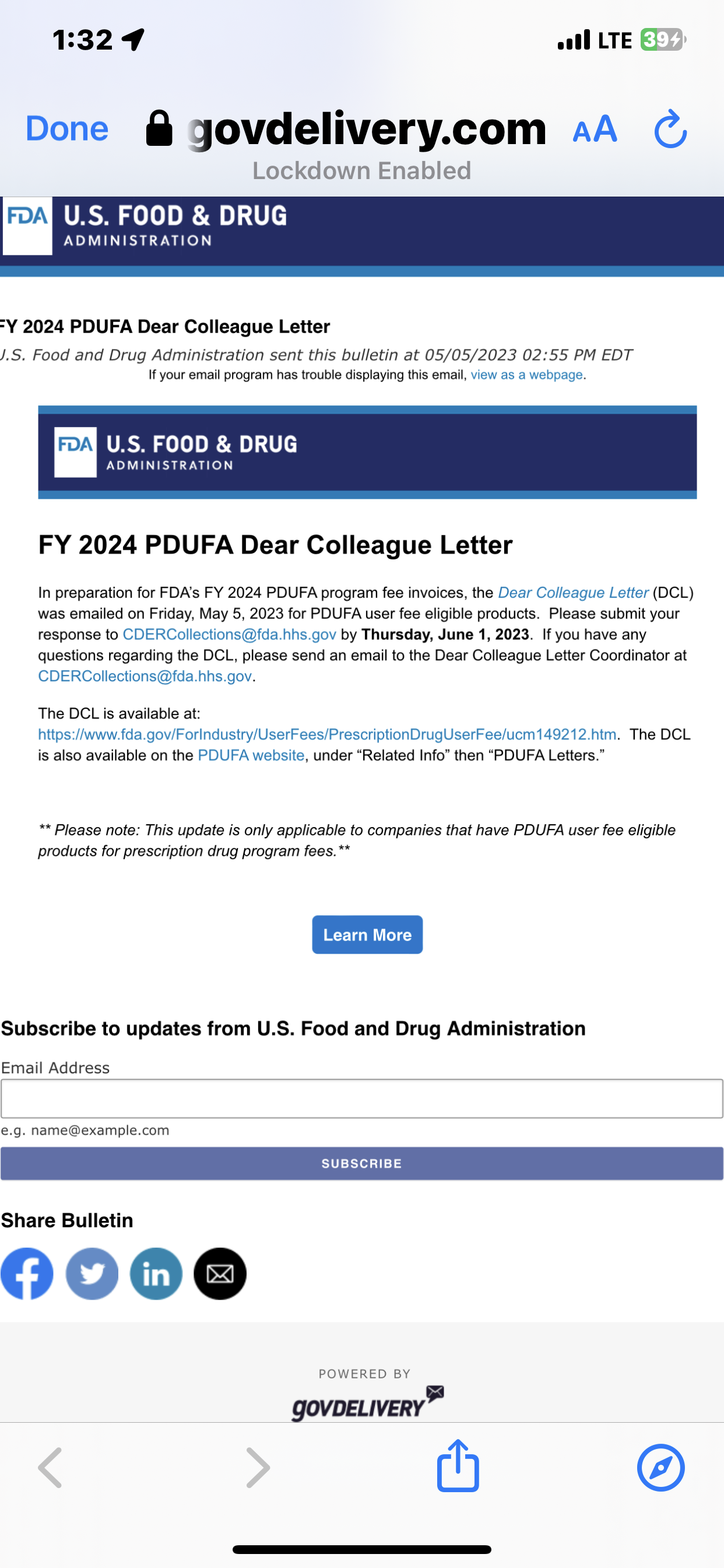Focus the Email Address field
The image size is (724, 1568).
coord(361,1098)
